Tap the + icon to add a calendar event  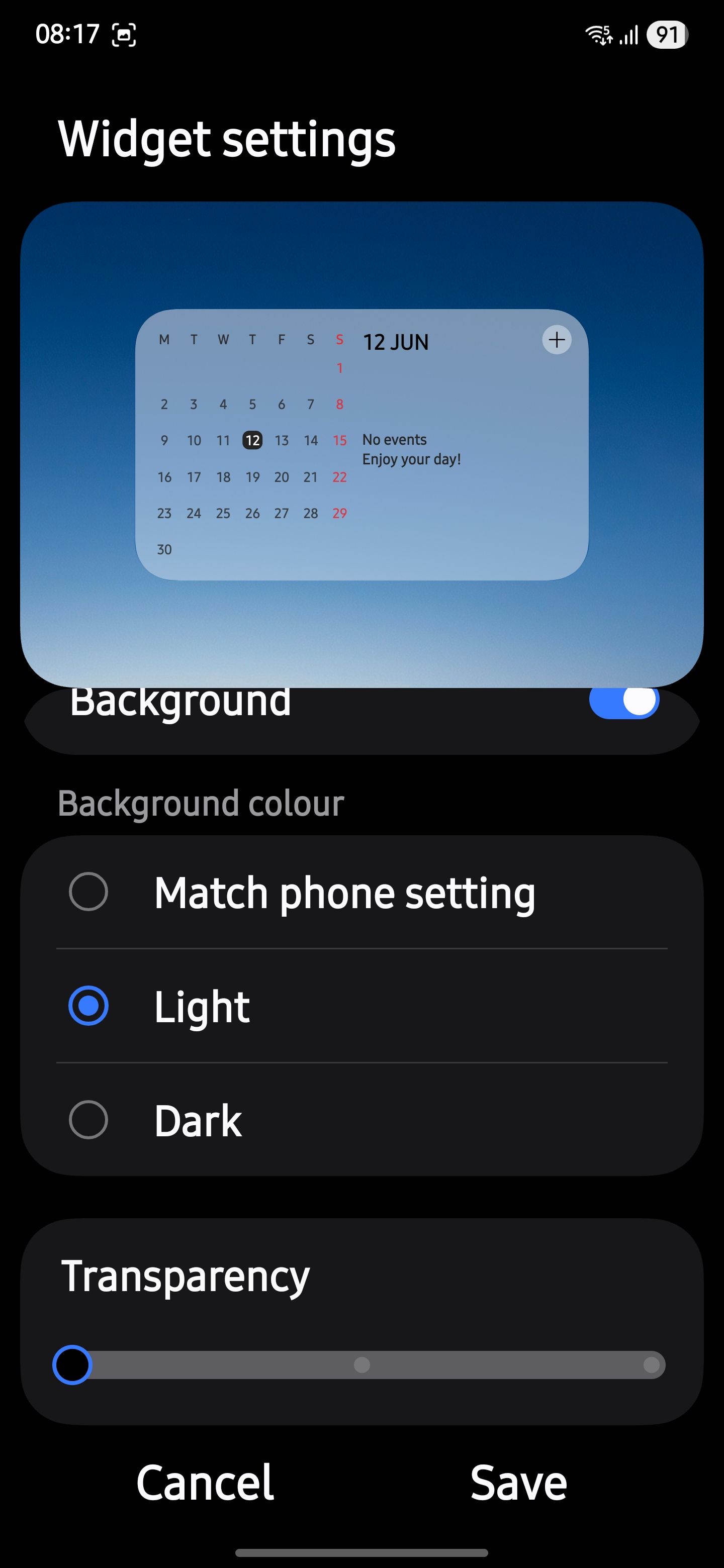pyautogui.click(x=556, y=340)
